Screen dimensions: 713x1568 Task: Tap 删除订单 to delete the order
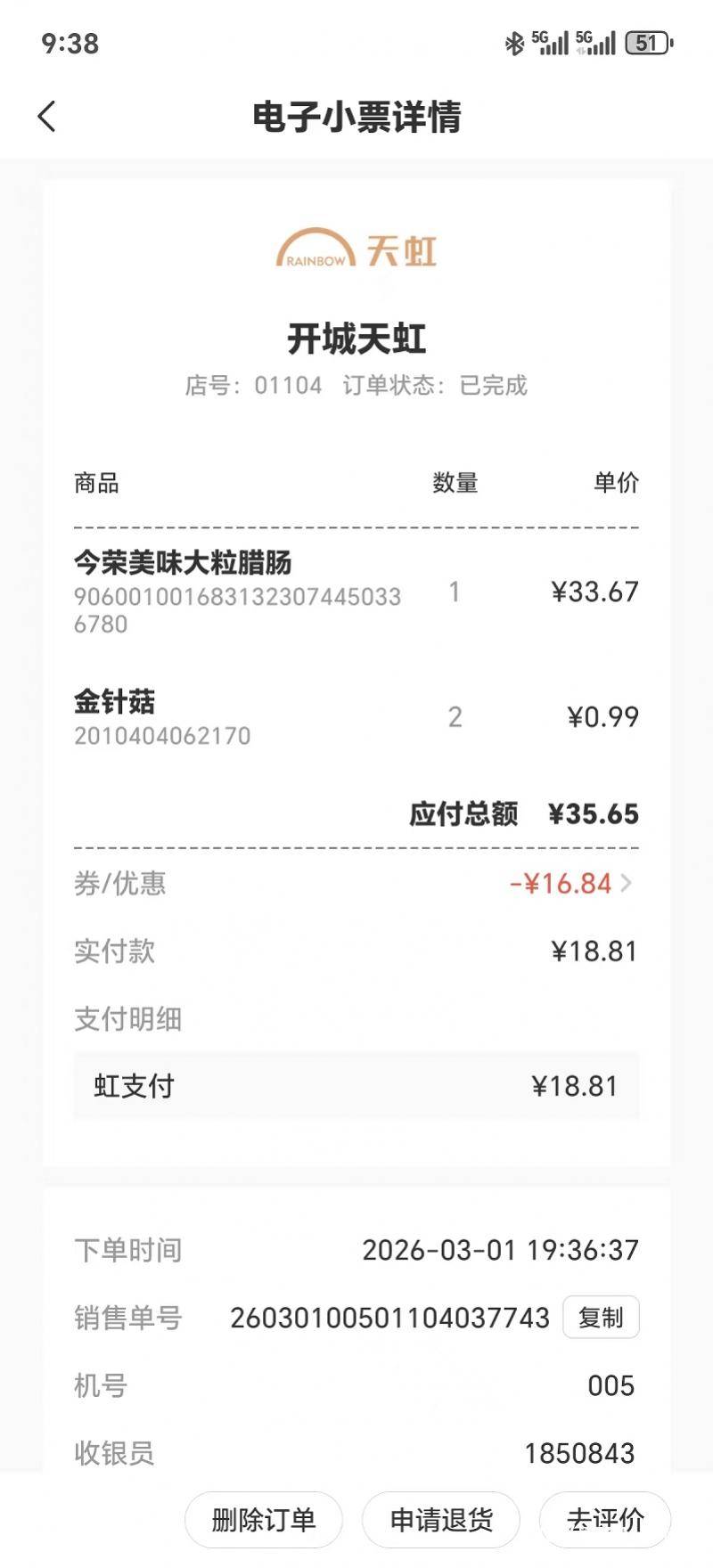(x=264, y=1520)
